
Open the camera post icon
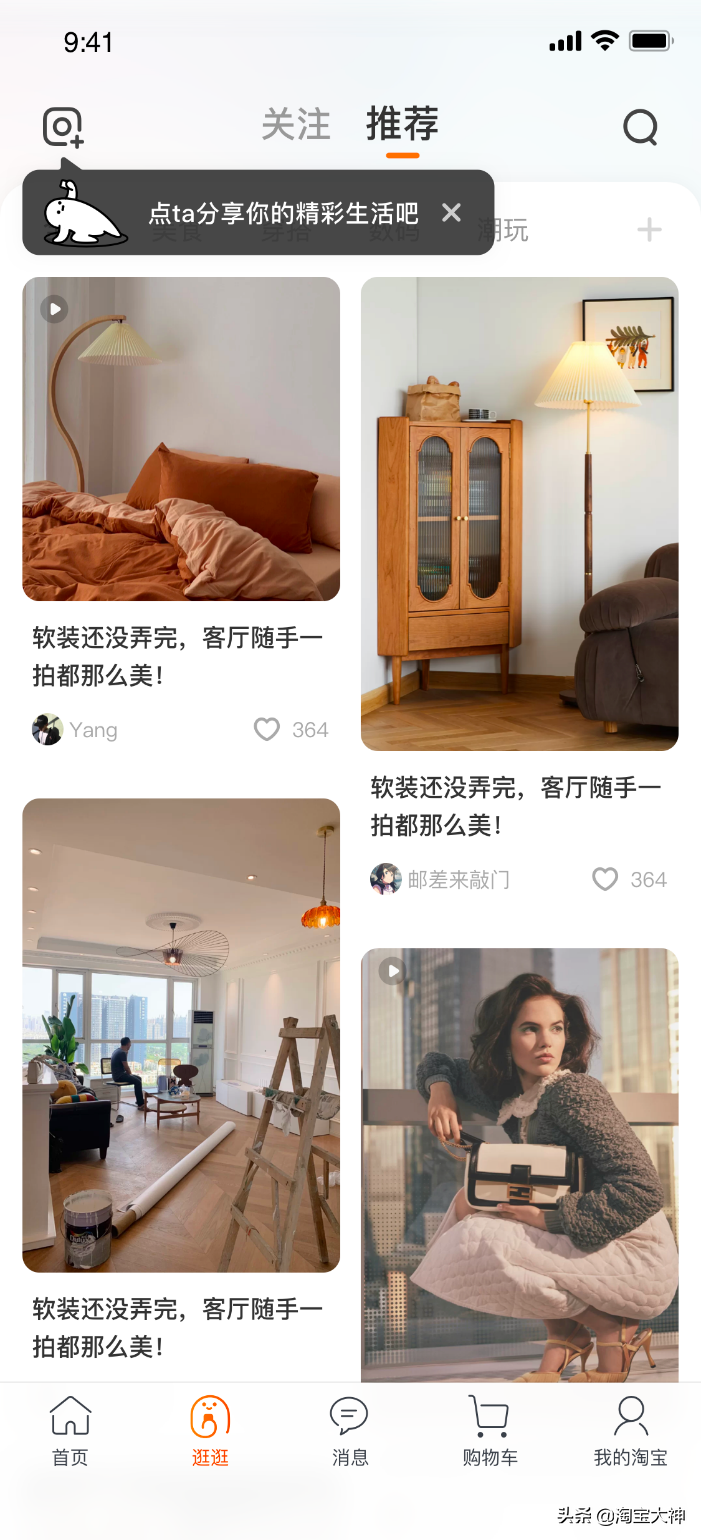point(62,128)
